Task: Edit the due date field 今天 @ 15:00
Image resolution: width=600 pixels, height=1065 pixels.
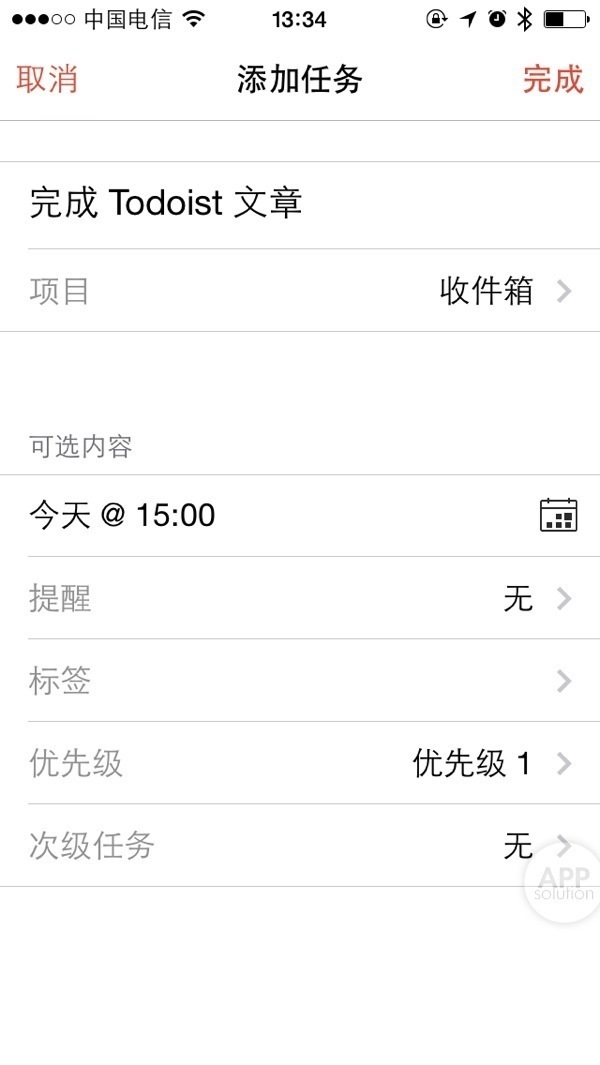Action: (x=122, y=515)
